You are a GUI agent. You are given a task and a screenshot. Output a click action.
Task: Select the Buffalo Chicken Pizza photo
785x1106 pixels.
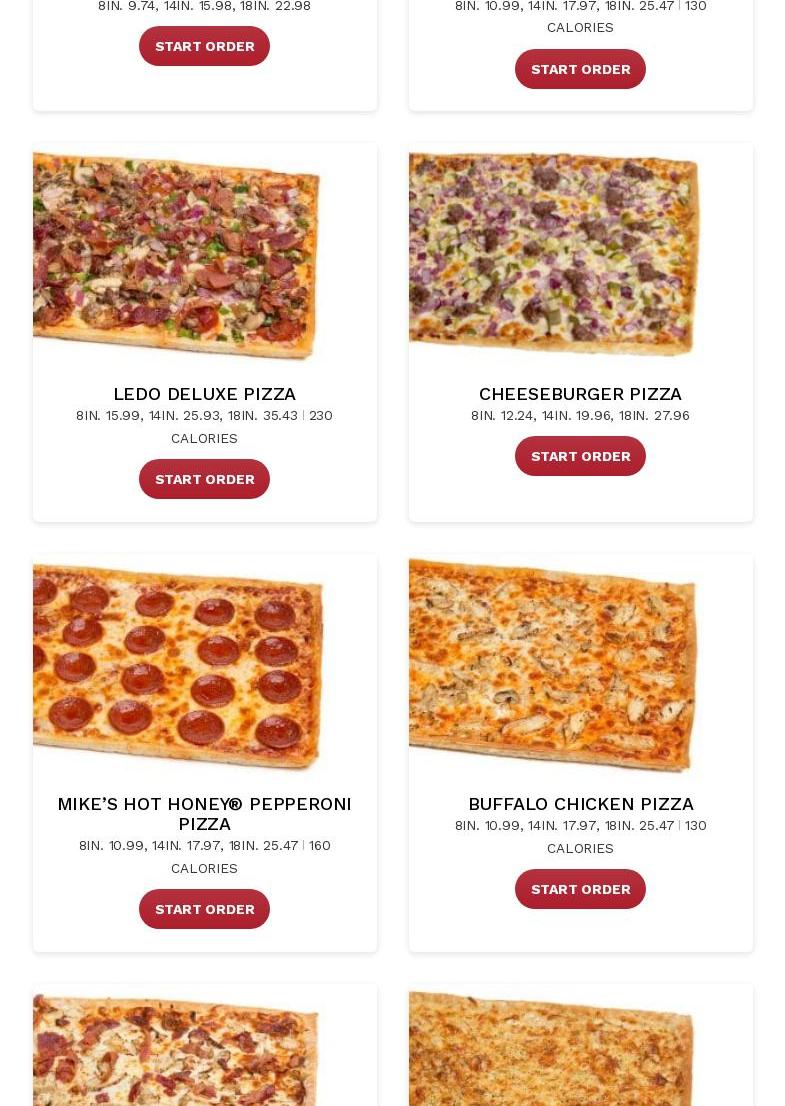point(555,665)
